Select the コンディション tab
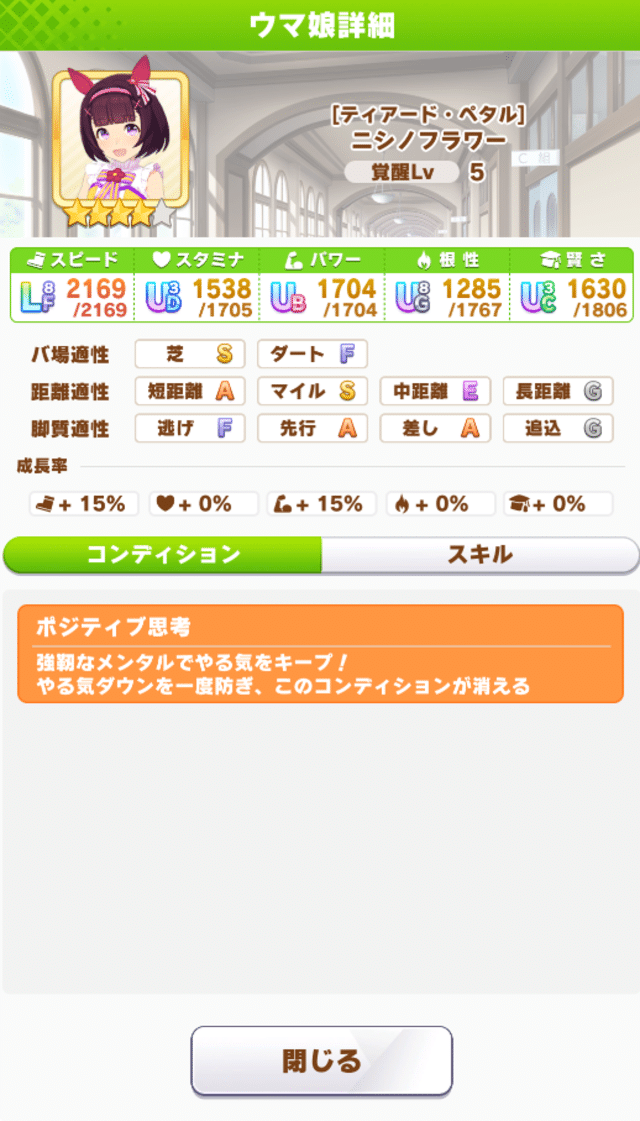 163,555
